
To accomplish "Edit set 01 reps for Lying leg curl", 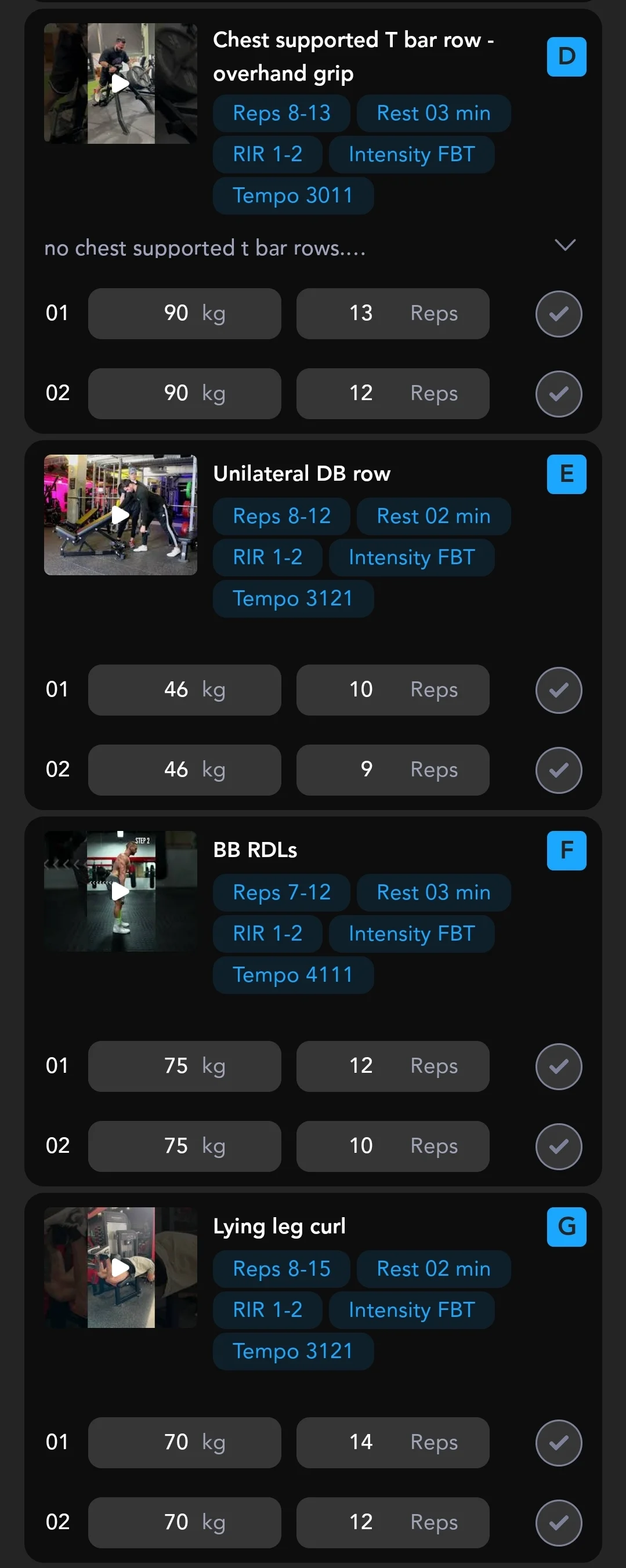I will pos(393,1442).
